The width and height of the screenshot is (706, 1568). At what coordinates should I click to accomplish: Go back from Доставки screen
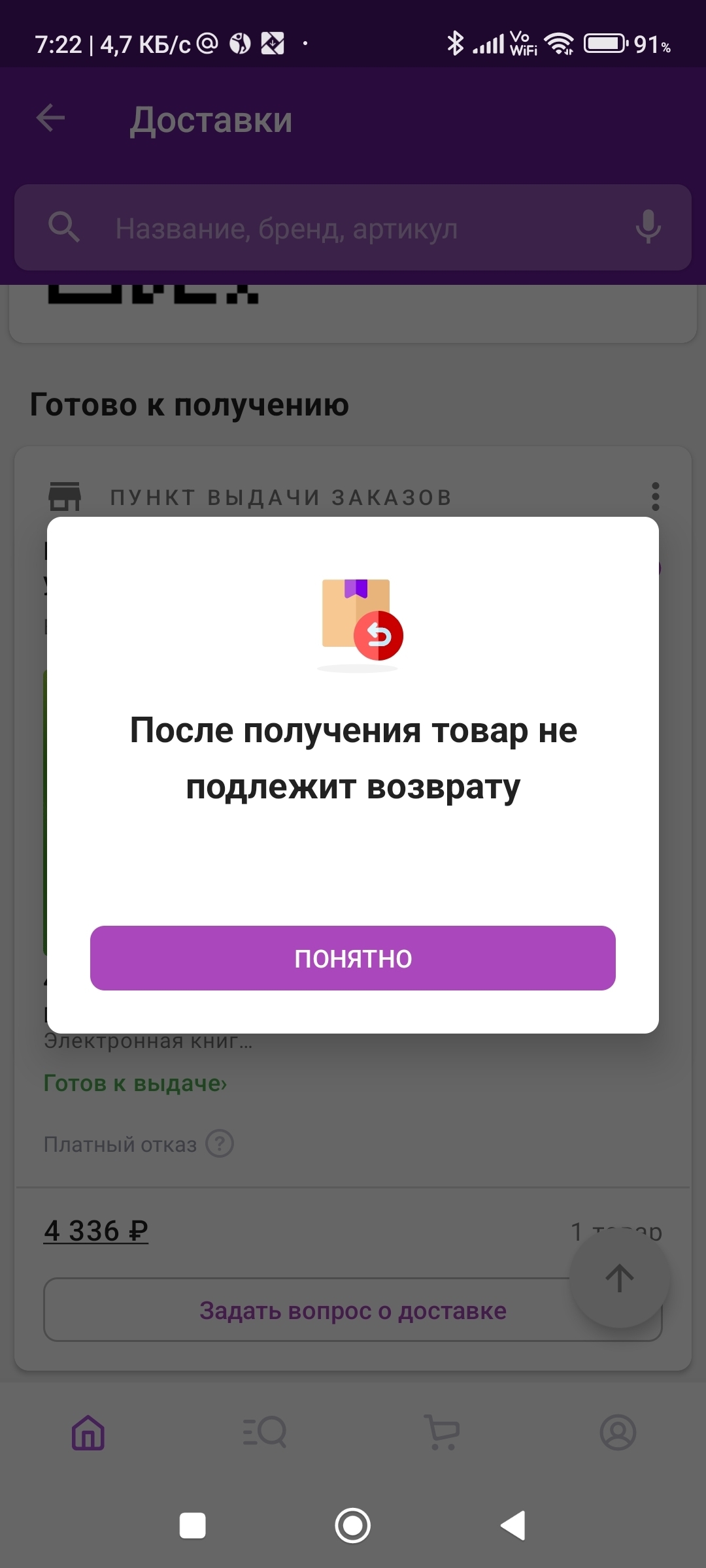coord(50,119)
